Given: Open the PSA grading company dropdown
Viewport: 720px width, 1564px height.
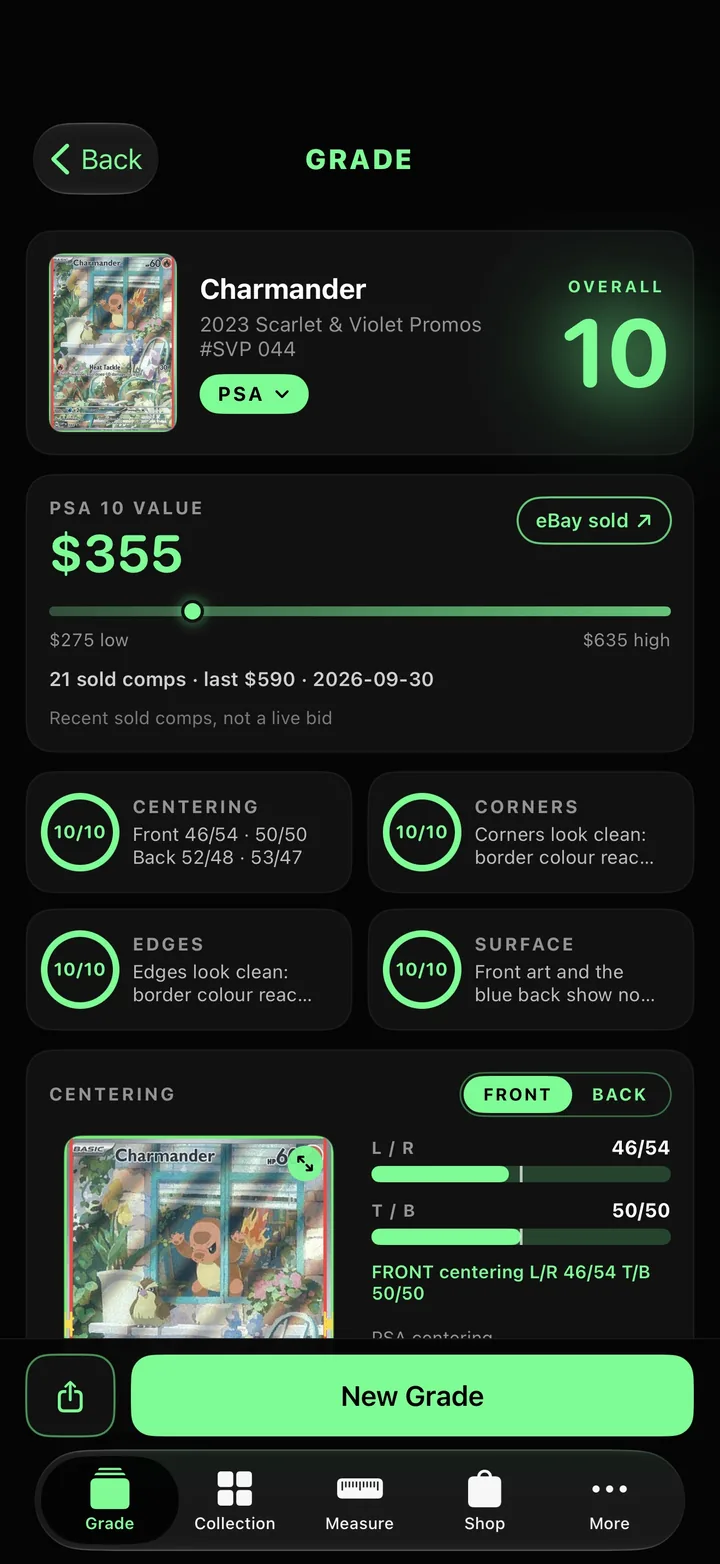Looking at the screenshot, I should [x=254, y=394].
